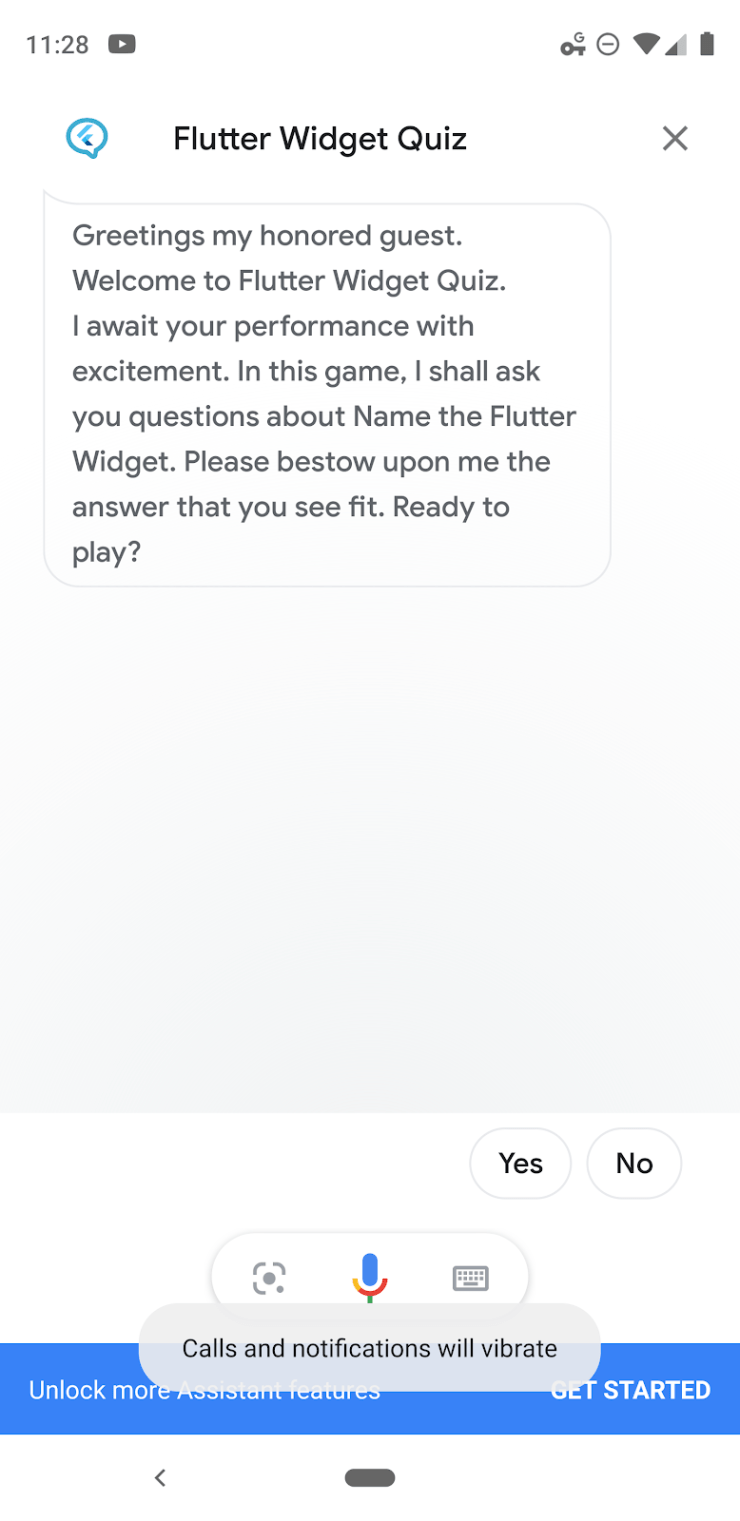Select the No suggestion chip
The image size is (740, 1521).
634,1163
